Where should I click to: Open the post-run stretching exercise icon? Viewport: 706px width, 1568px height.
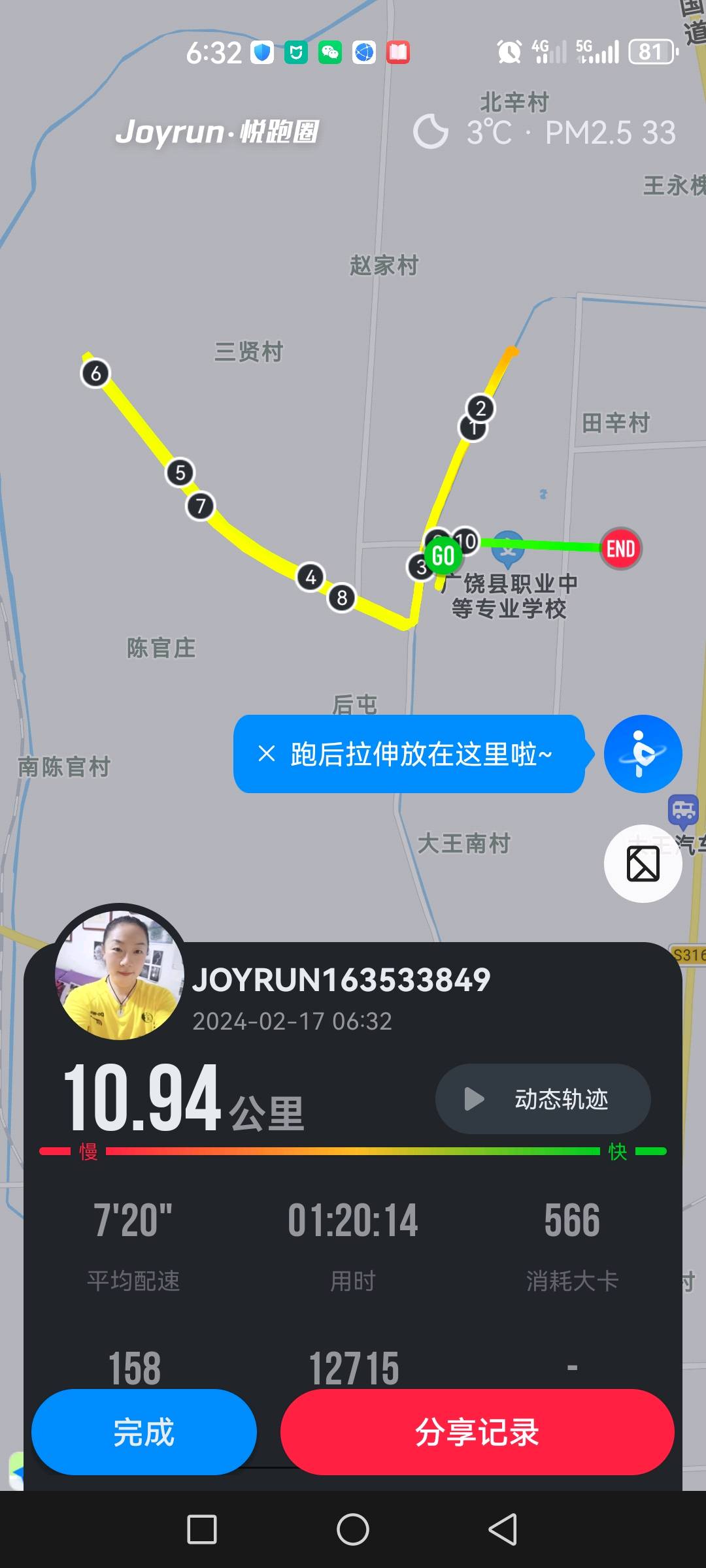pos(643,753)
